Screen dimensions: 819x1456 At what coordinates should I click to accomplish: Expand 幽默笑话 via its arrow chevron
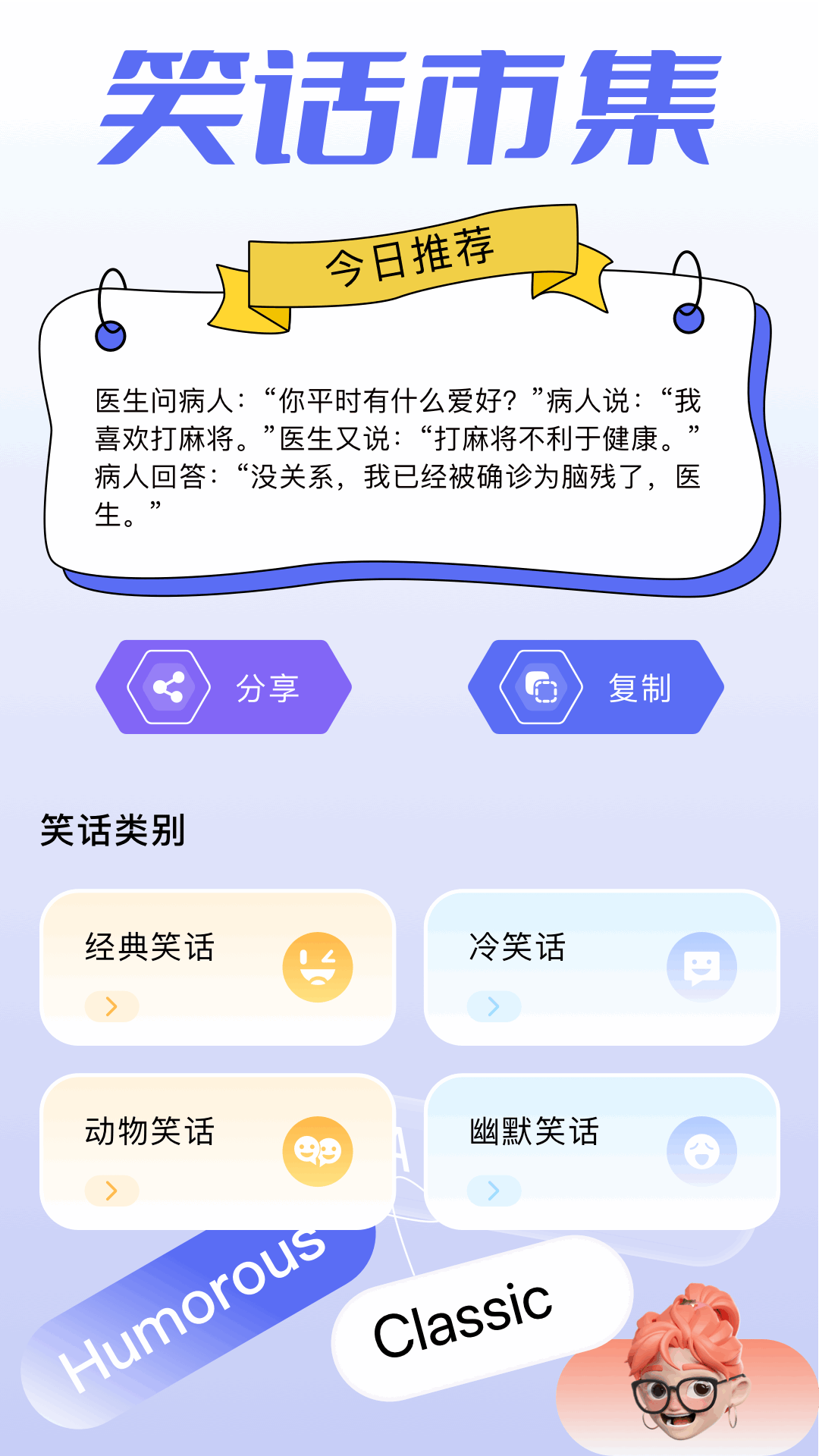[x=494, y=1191]
